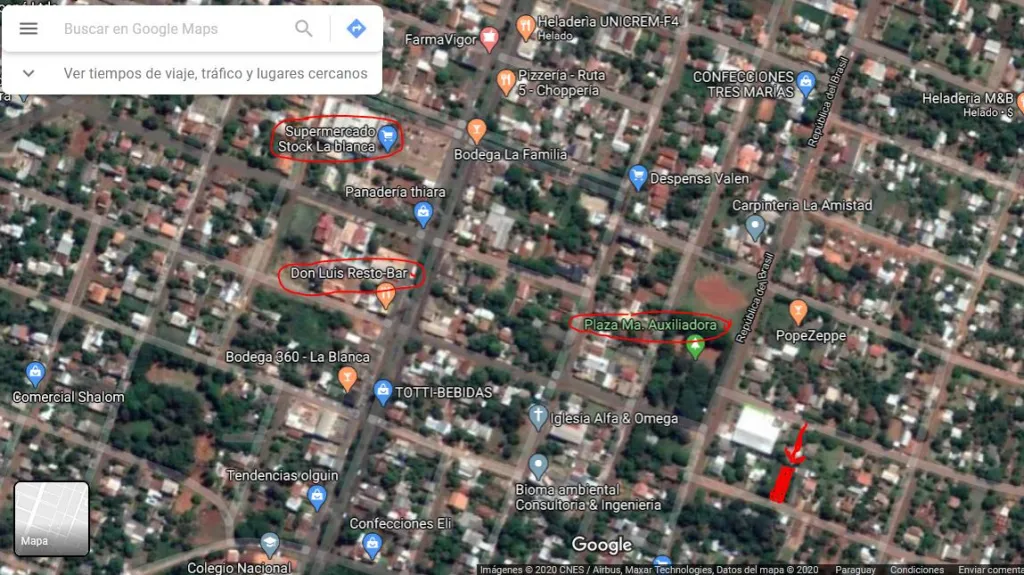Tap the search magnifier icon
Image resolution: width=1024 pixels, height=575 pixels.
tap(304, 29)
